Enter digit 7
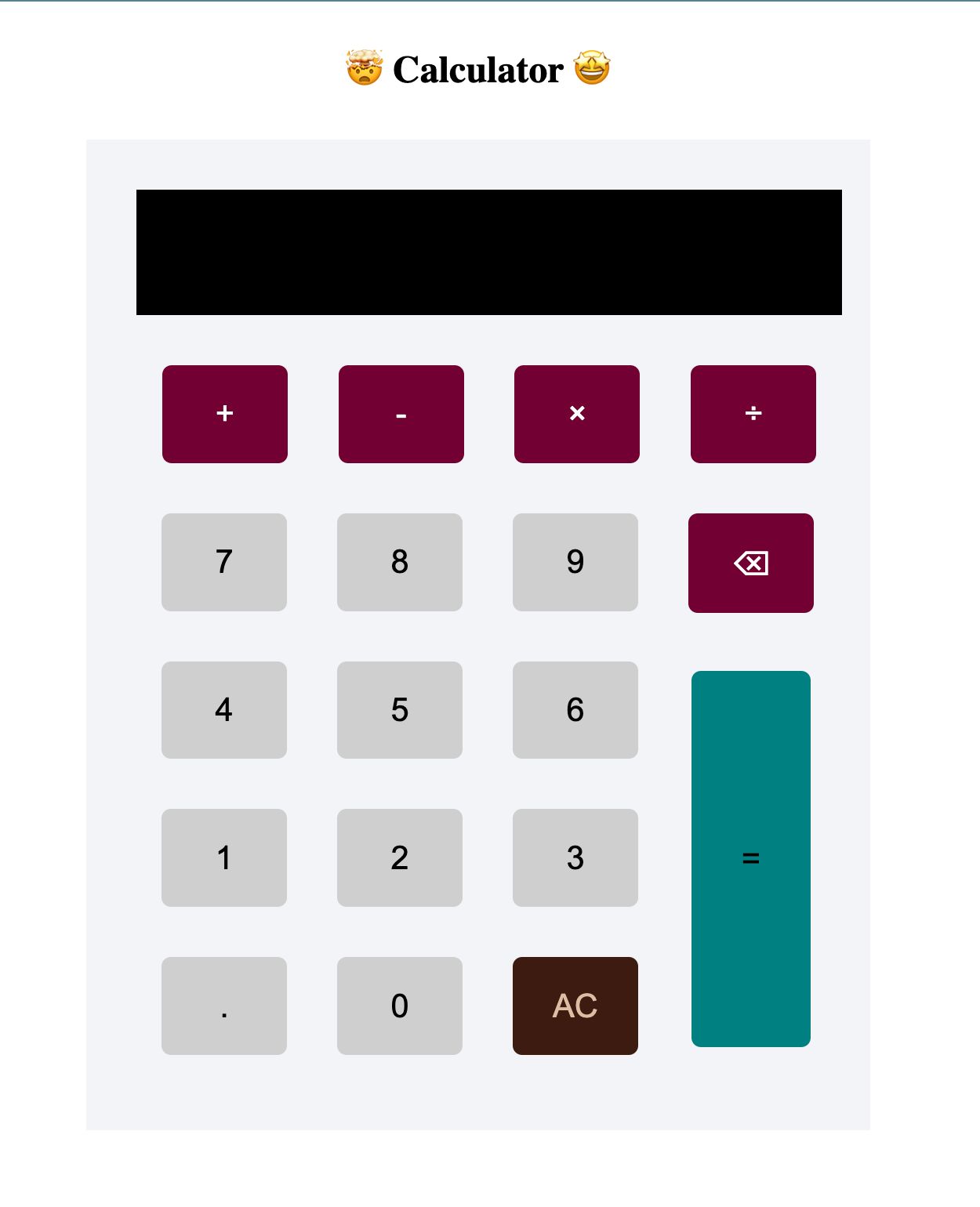Viewport: 980px width, 1207px height. coord(224,562)
